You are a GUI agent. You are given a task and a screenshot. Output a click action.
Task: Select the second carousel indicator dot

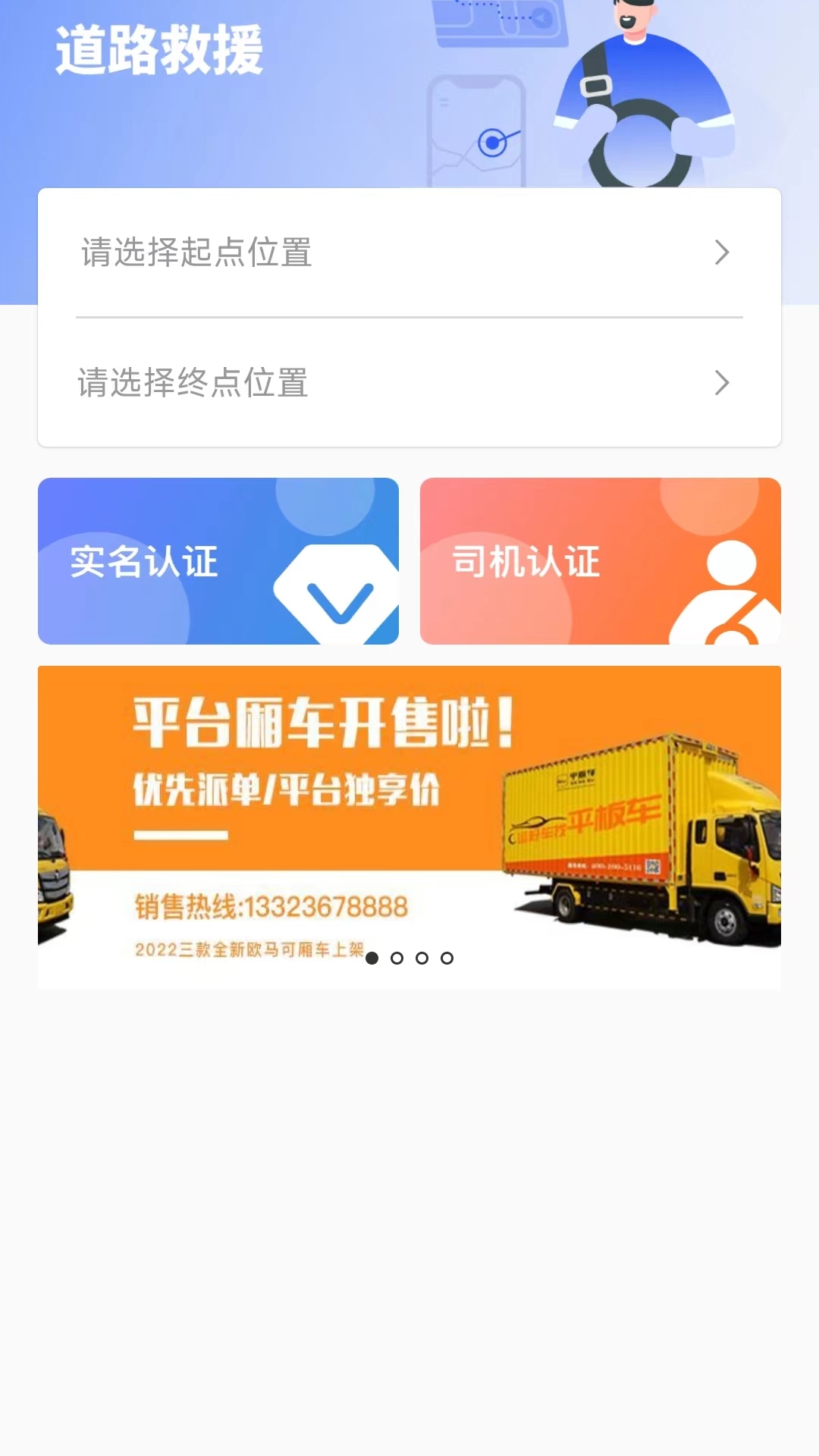397,959
